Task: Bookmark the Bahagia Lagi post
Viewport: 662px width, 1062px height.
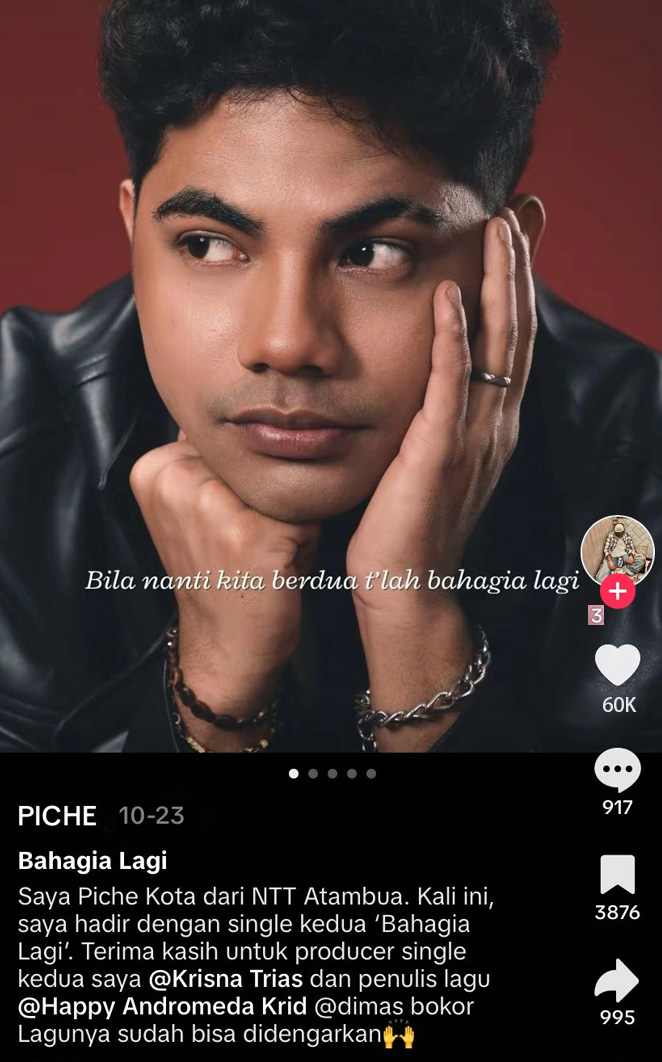Action: [x=617, y=875]
